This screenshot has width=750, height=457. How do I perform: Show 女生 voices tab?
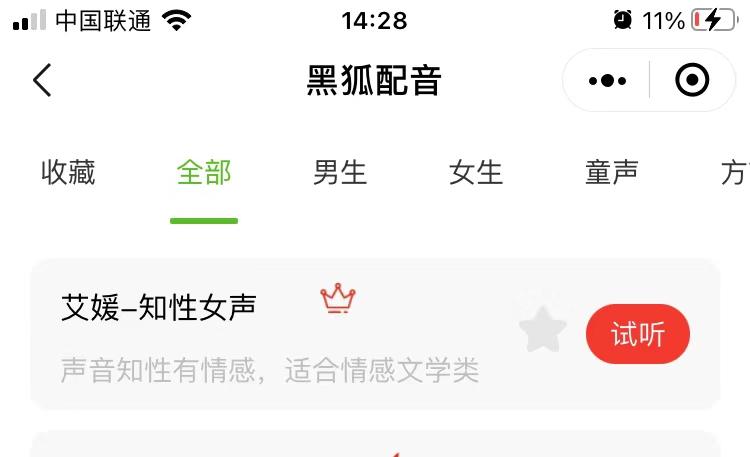click(x=476, y=173)
